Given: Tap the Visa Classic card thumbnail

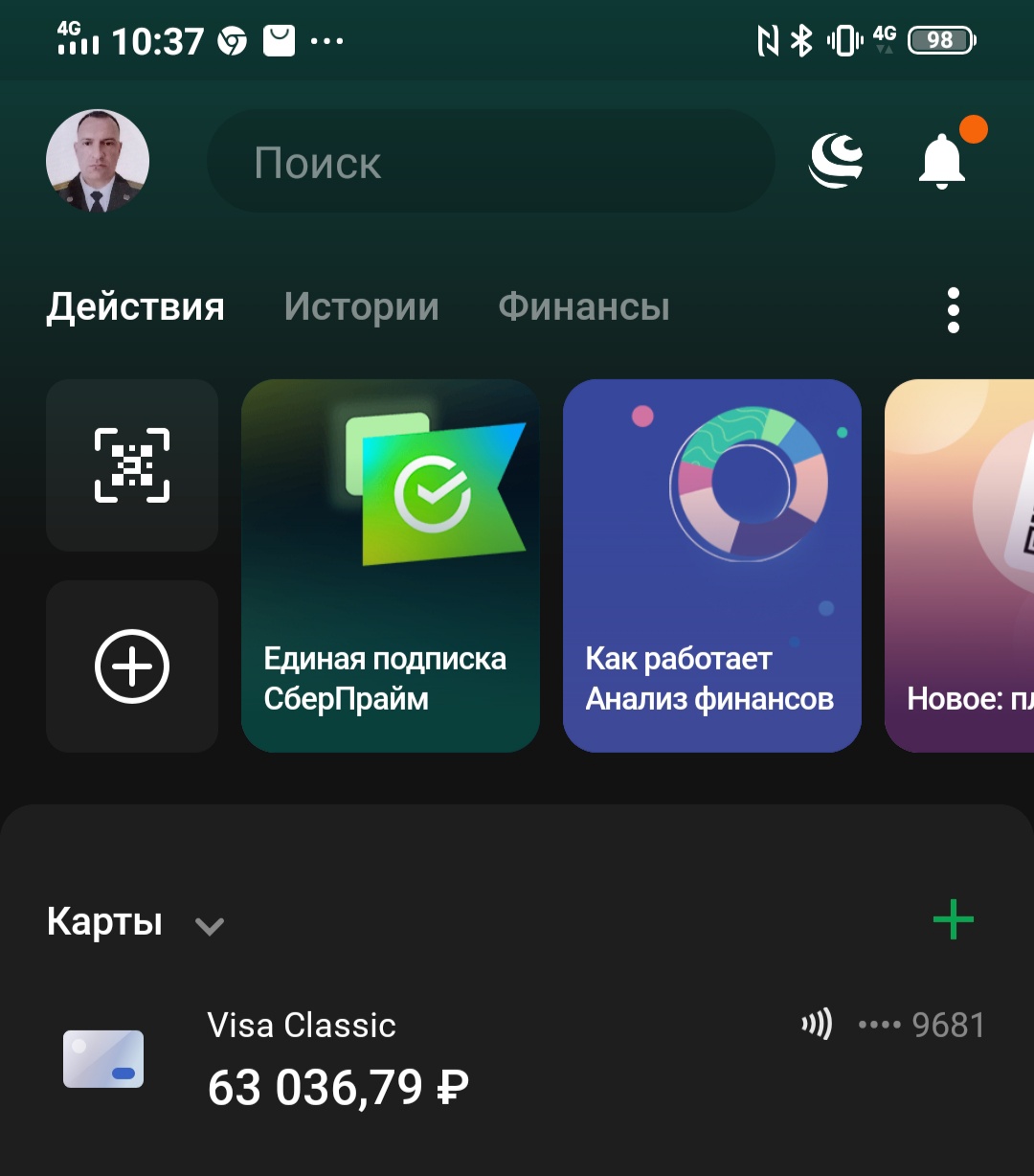Looking at the screenshot, I should pyautogui.click(x=102, y=1058).
